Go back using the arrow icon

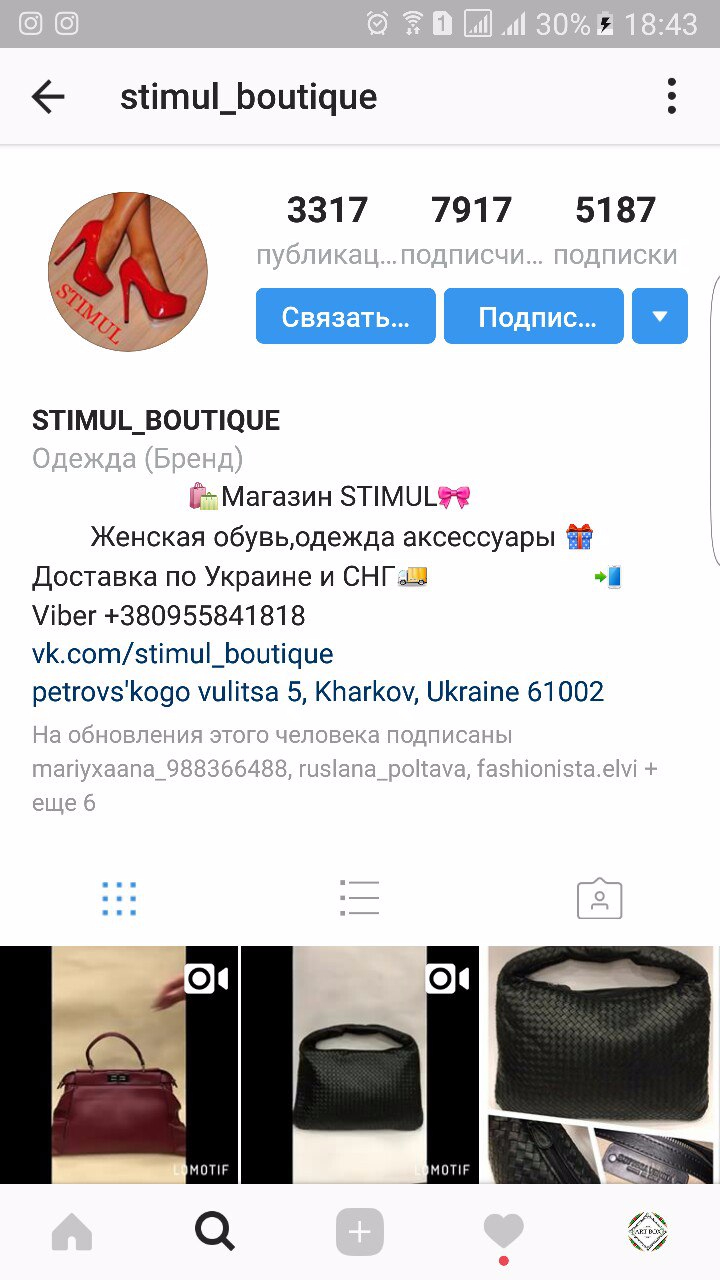click(x=48, y=97)
